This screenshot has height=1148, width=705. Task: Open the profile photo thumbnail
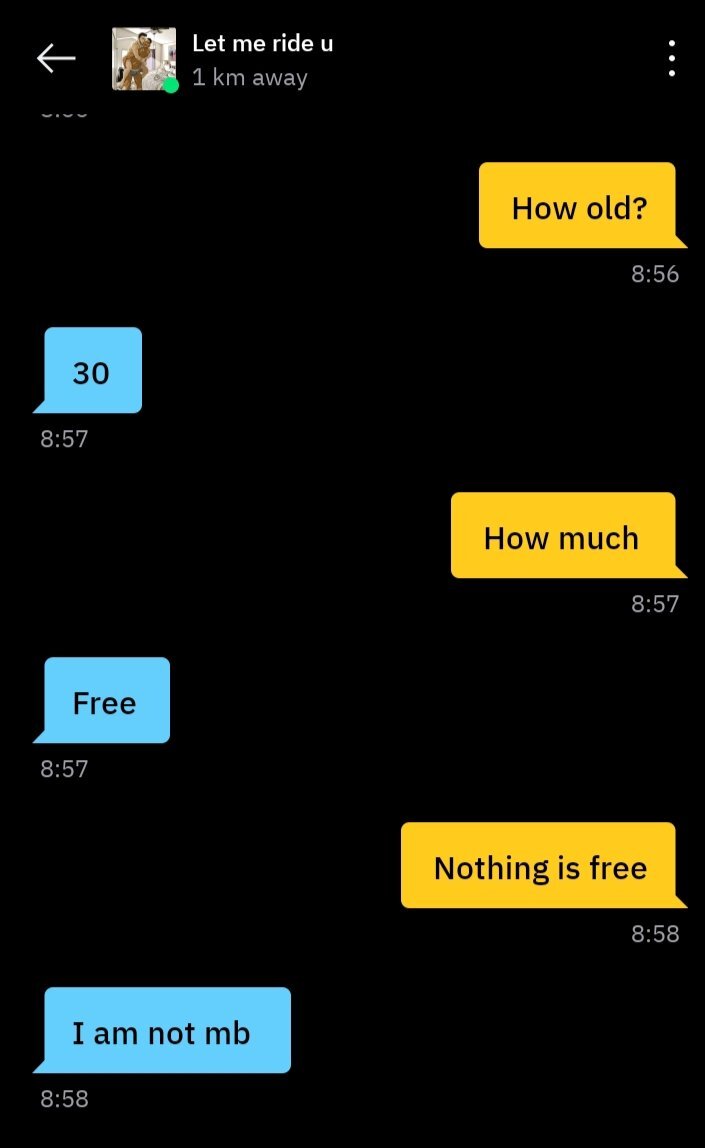click(143, 59)
